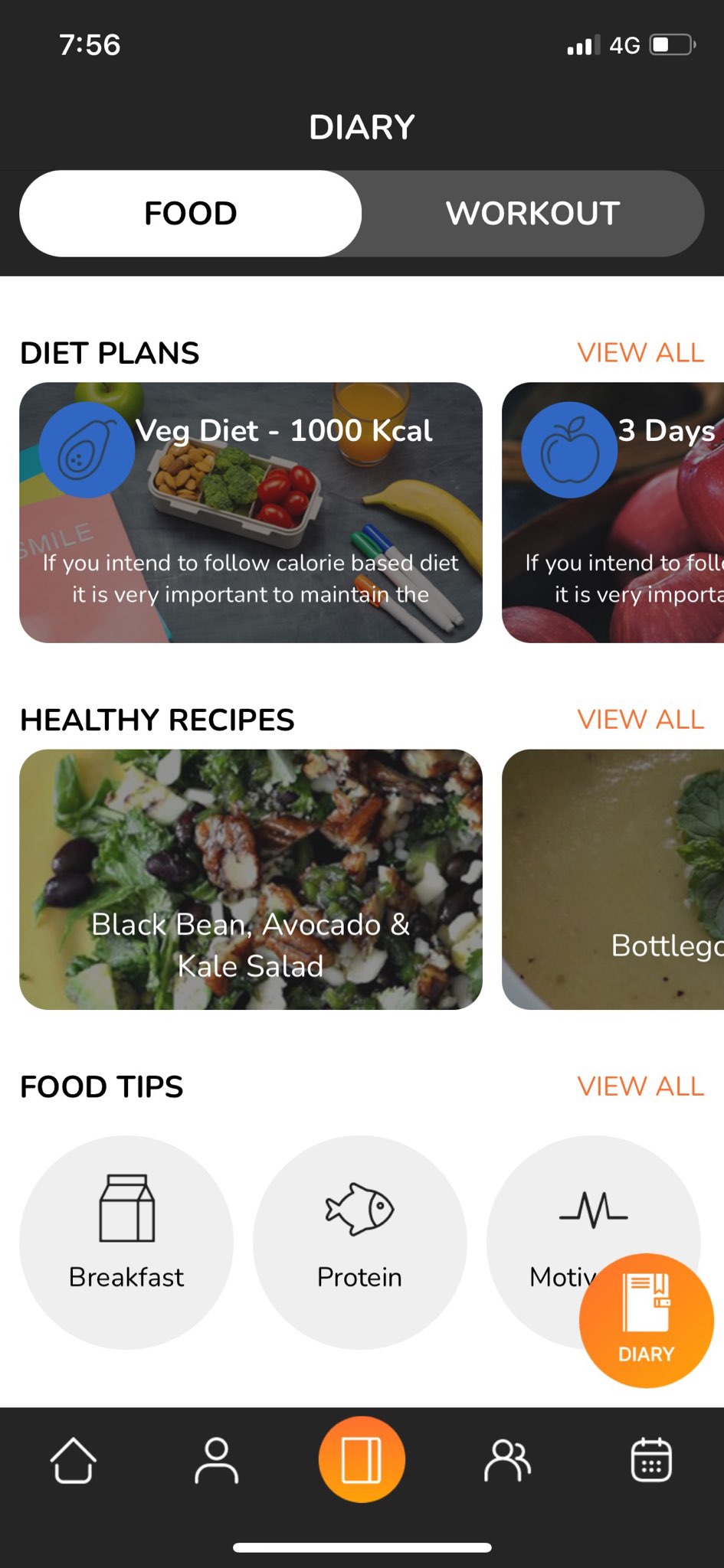The width and height of the screenshot is (724, 1568).
Task: Open the community people icon
Action: point(506,1459)
